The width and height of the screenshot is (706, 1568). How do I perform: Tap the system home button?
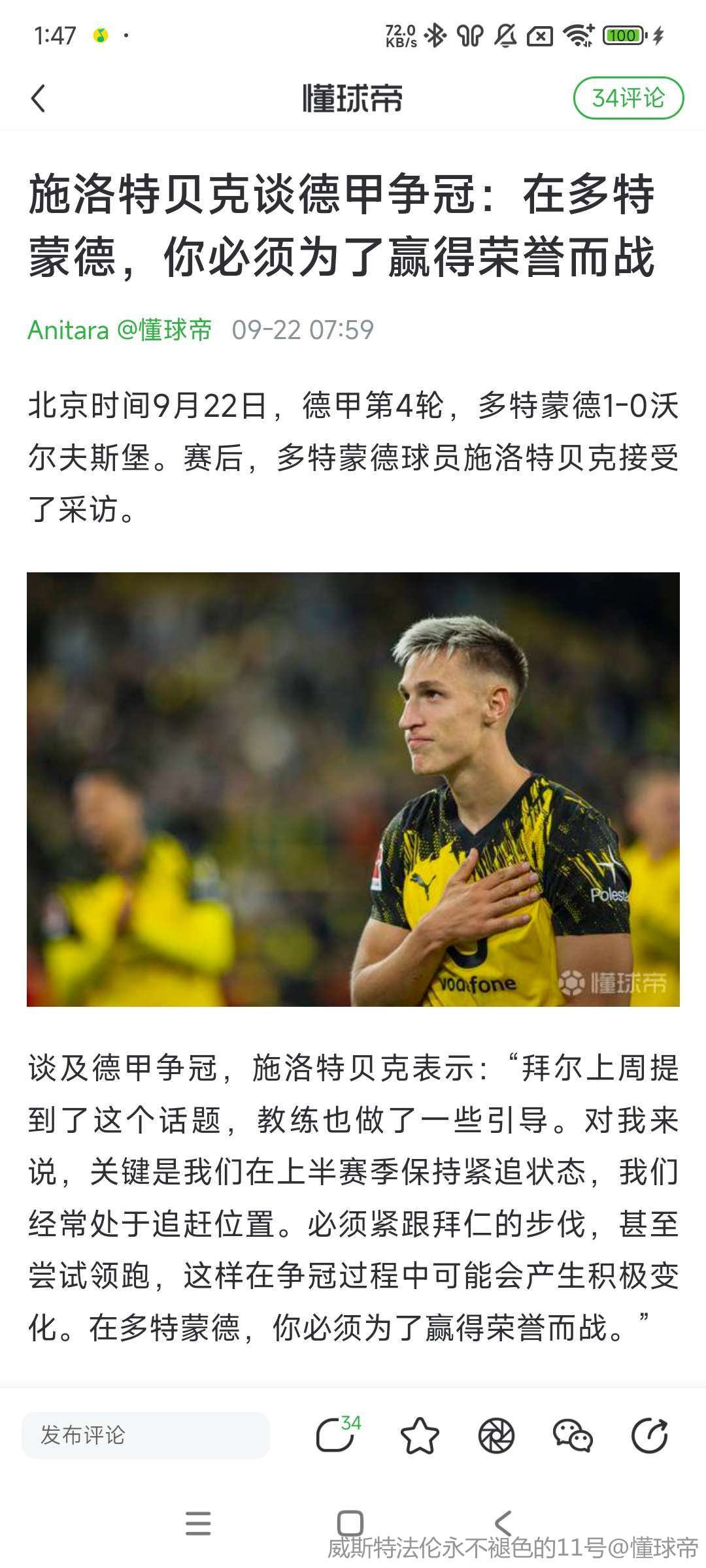pyautogui.click(x=350, y=1523)
